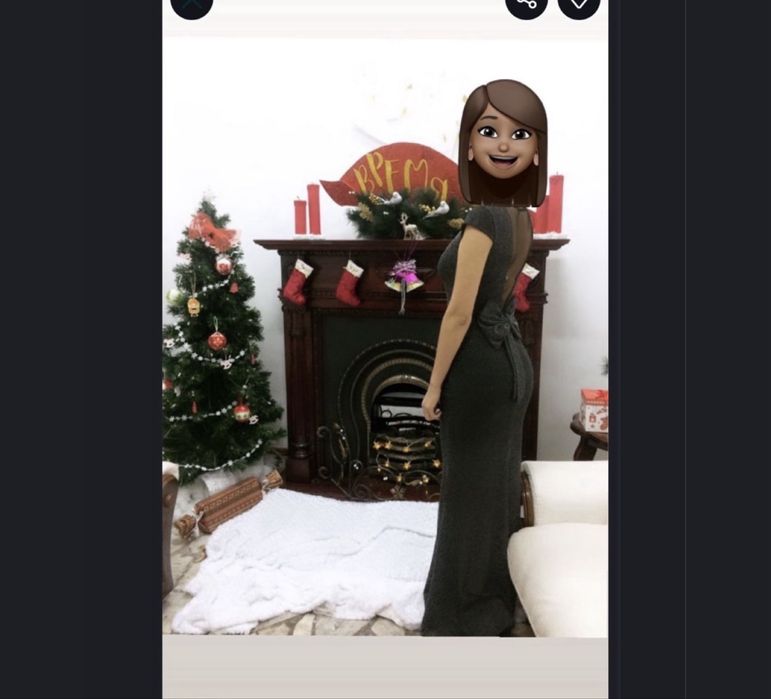771x699 pixels.
Task: Like the photo with the heart icon
Action: pyautogui.click(x=579, y=4)
